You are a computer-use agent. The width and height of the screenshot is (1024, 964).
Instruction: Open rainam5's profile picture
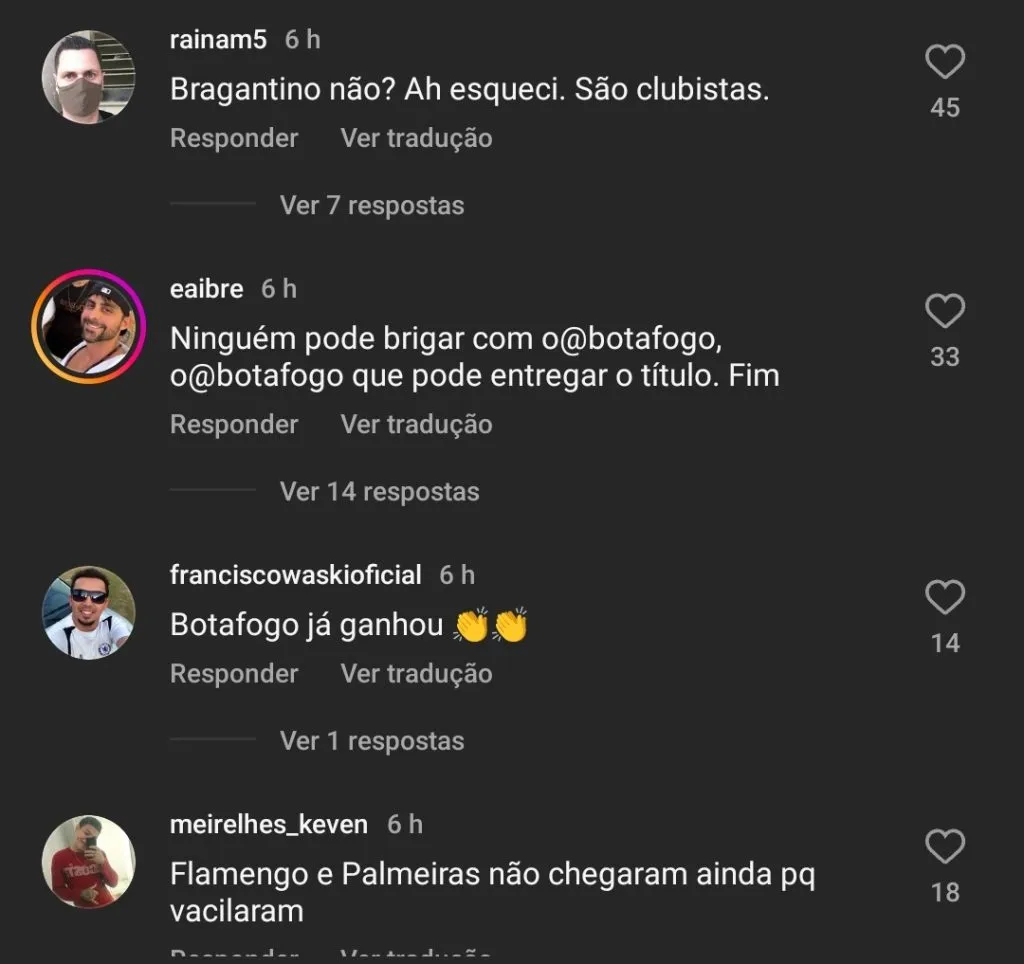pos(88,77)
